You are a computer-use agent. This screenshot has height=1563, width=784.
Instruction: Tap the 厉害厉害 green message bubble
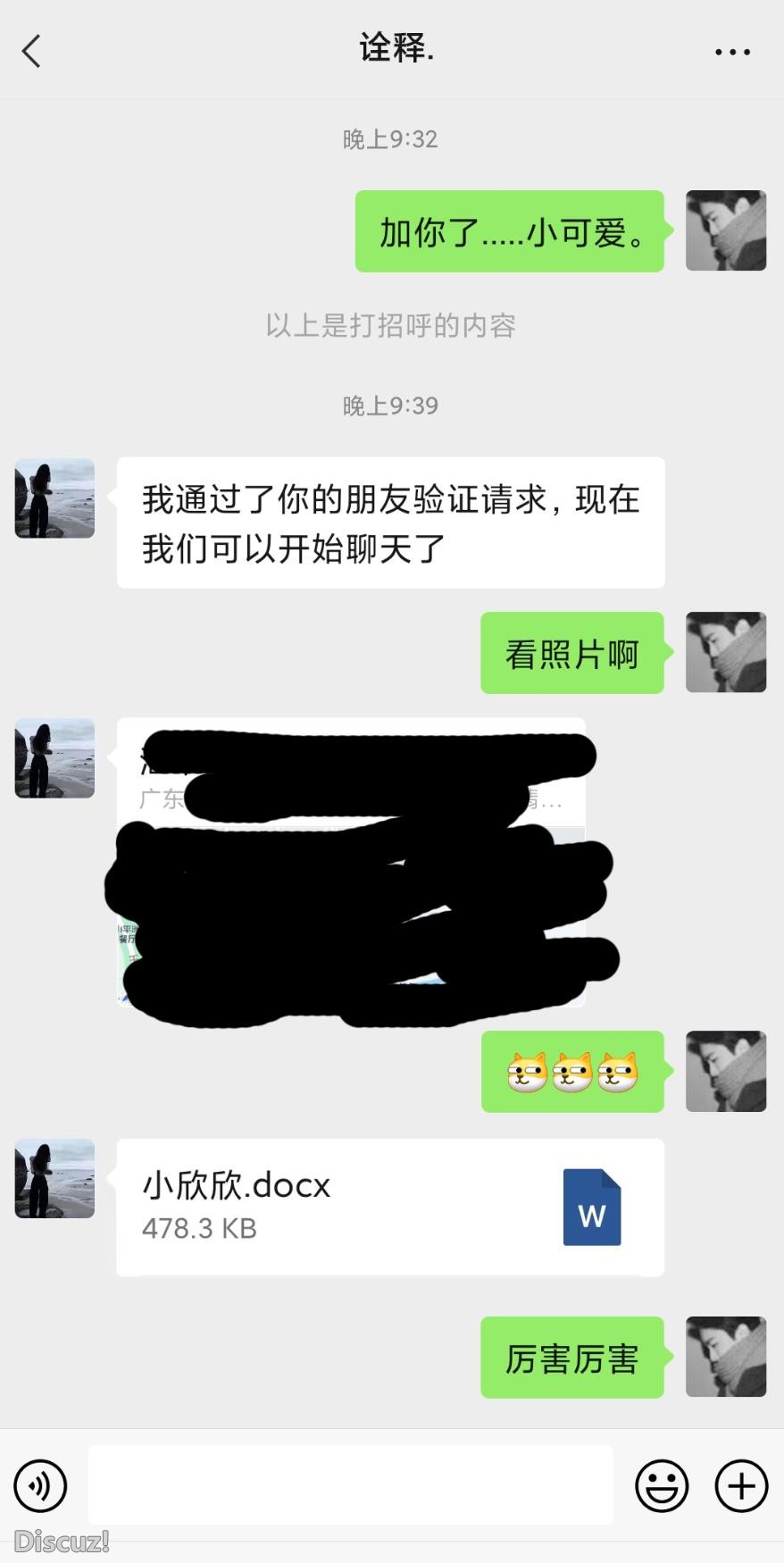[572, 1358]
